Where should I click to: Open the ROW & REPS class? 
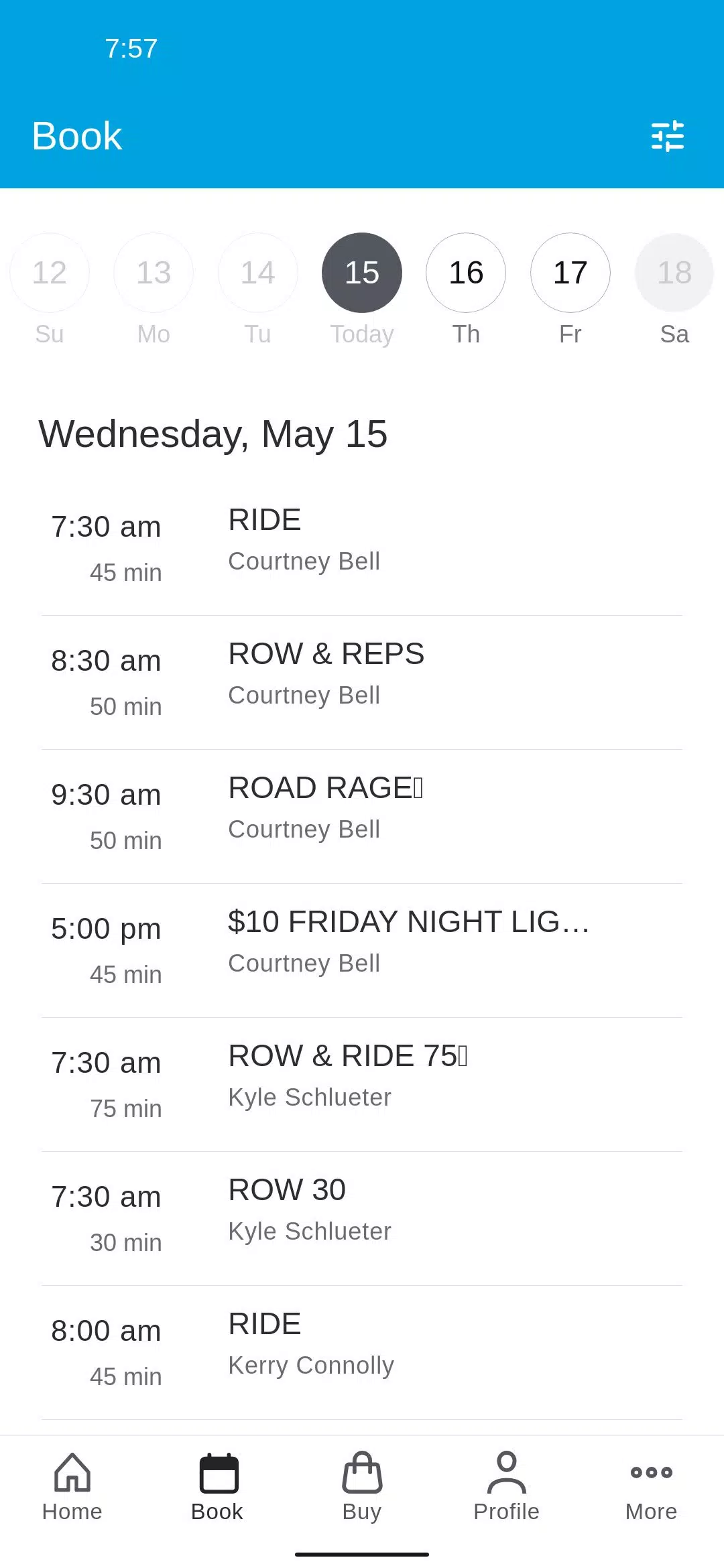362,681
